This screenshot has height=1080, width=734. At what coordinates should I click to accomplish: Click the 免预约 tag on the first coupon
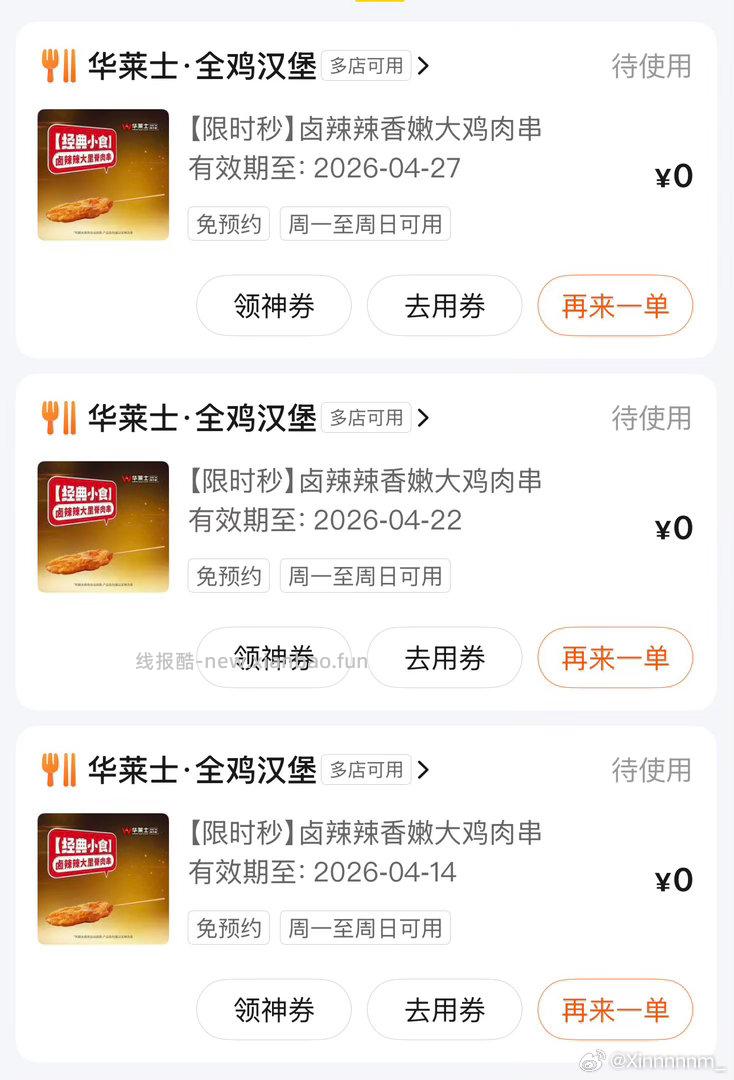[228, 223]
